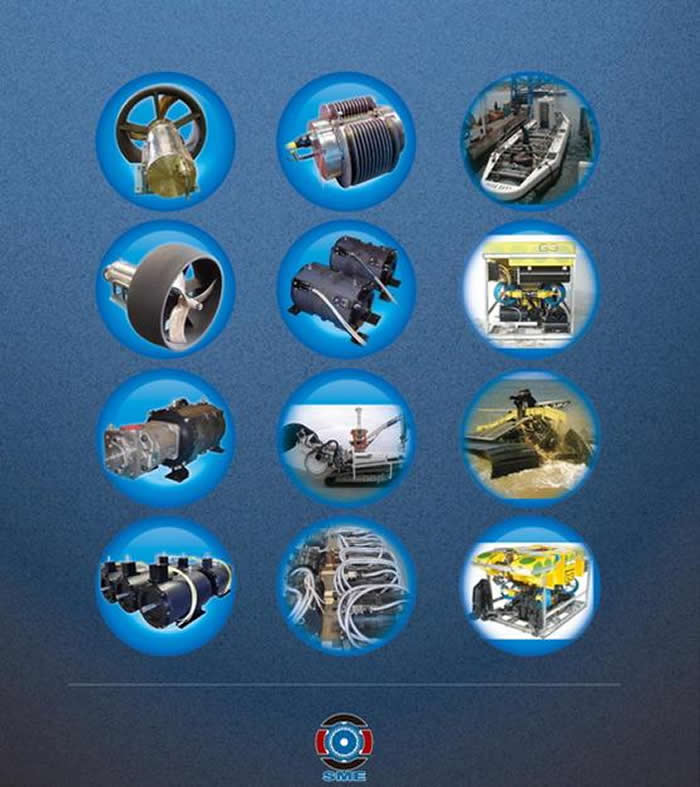View the tracked crane vehicle tile
Image resolution: width=700 pixels, height=787 pixels.
click(346, 438)
